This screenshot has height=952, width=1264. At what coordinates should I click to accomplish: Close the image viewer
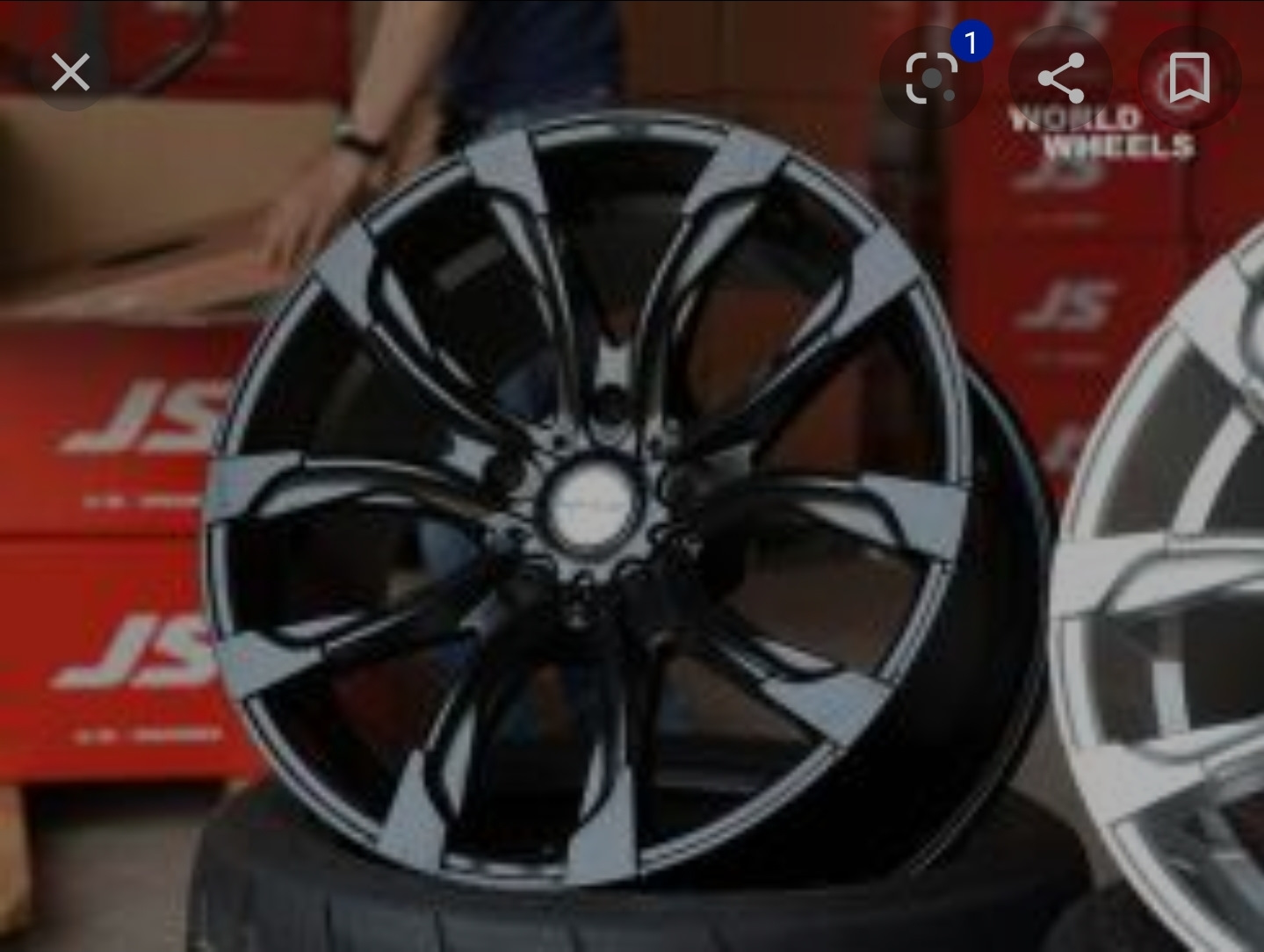click(70, 73)
